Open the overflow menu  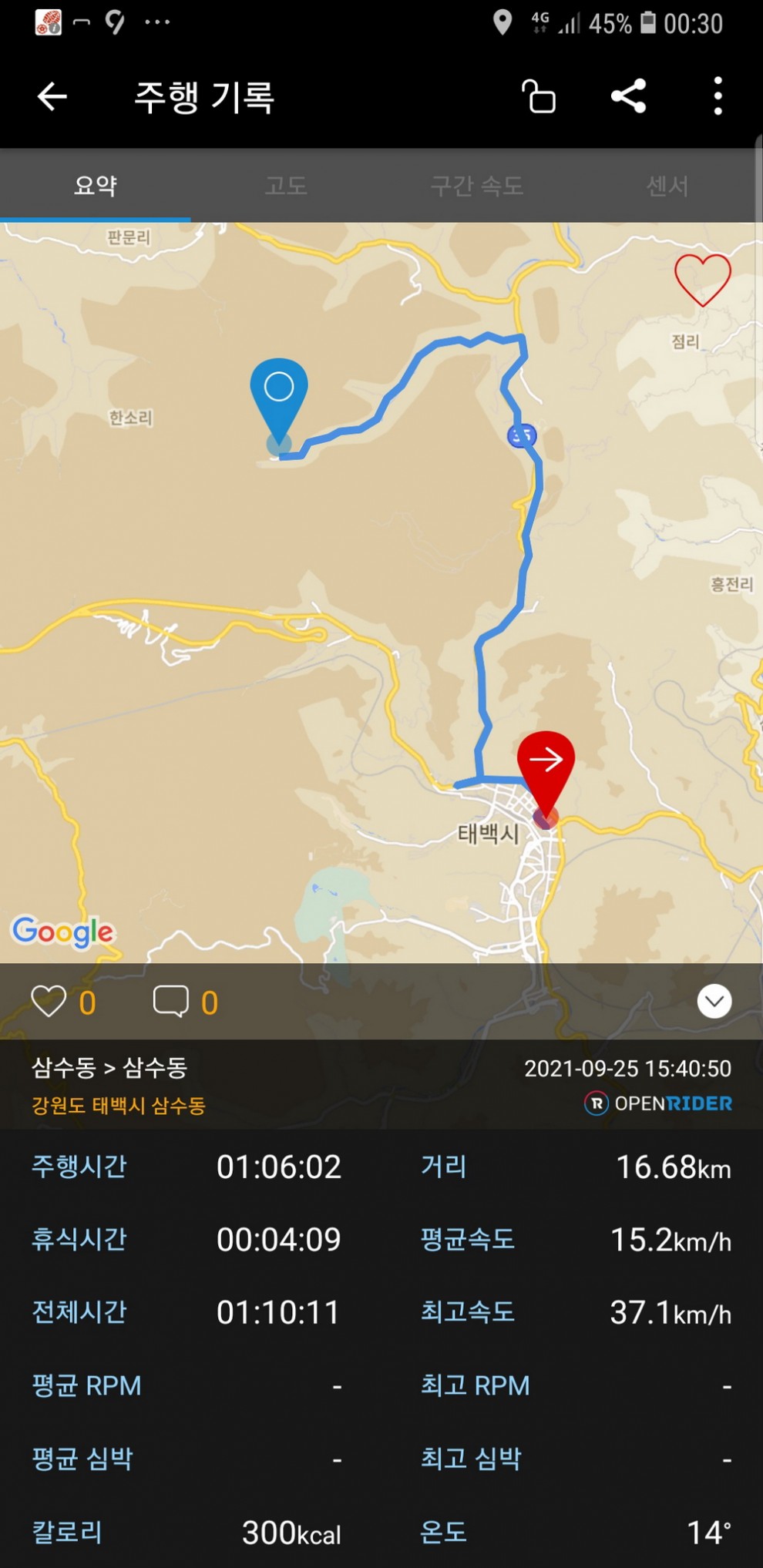coord(718,97)
